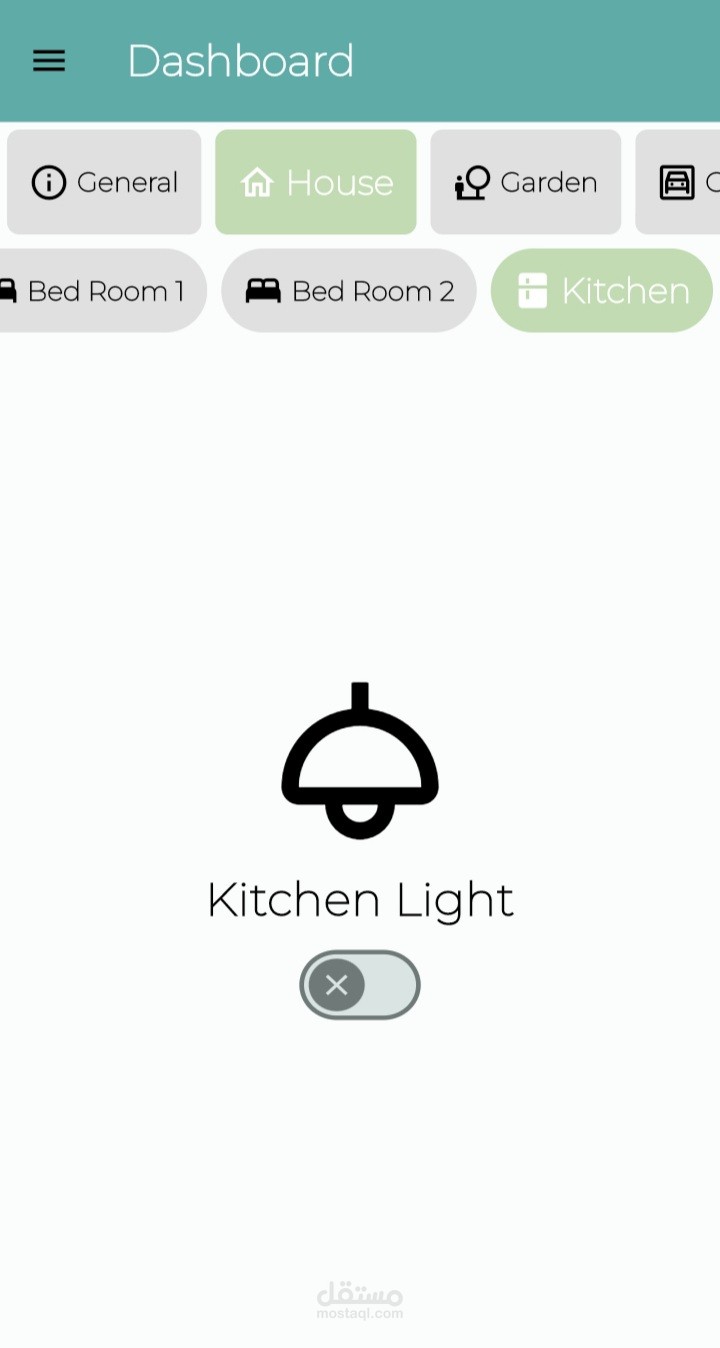Select the House tab

(x=316, y=182)
